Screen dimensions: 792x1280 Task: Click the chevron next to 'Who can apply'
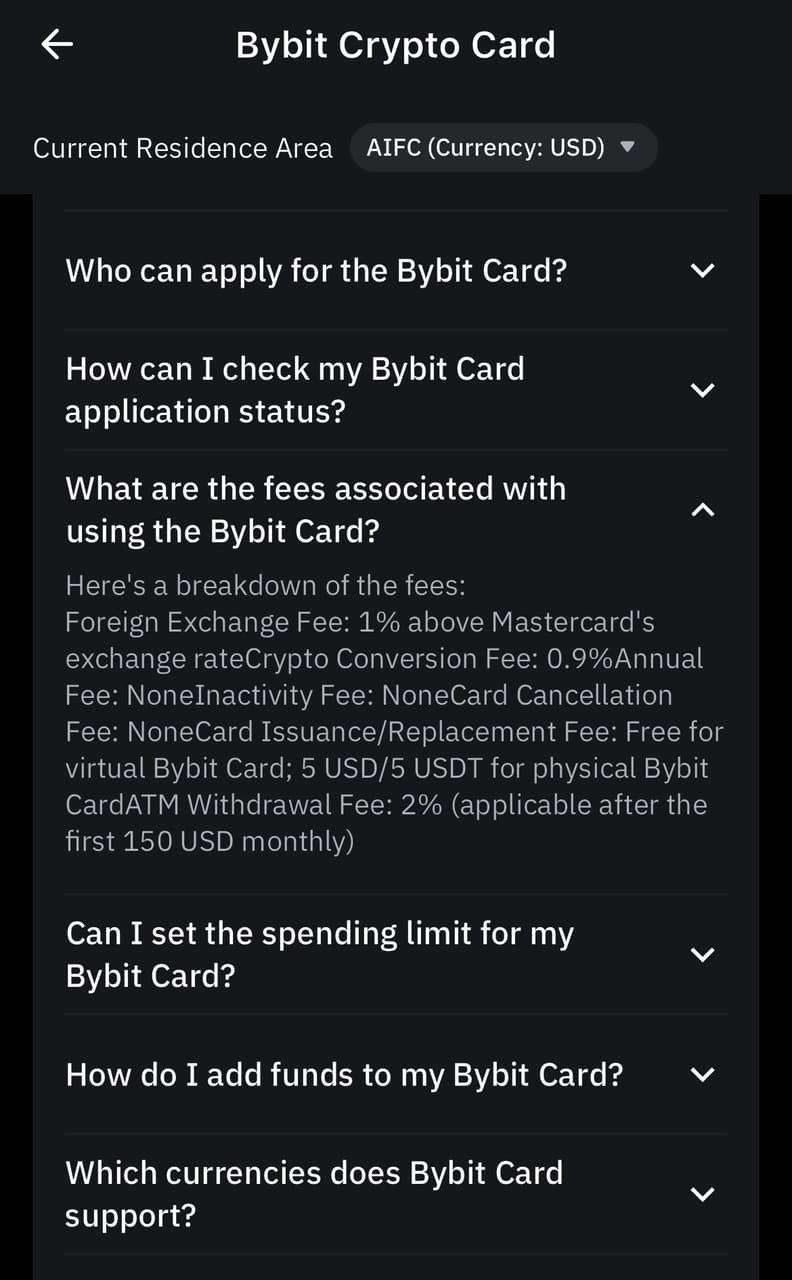pos(702,270)
